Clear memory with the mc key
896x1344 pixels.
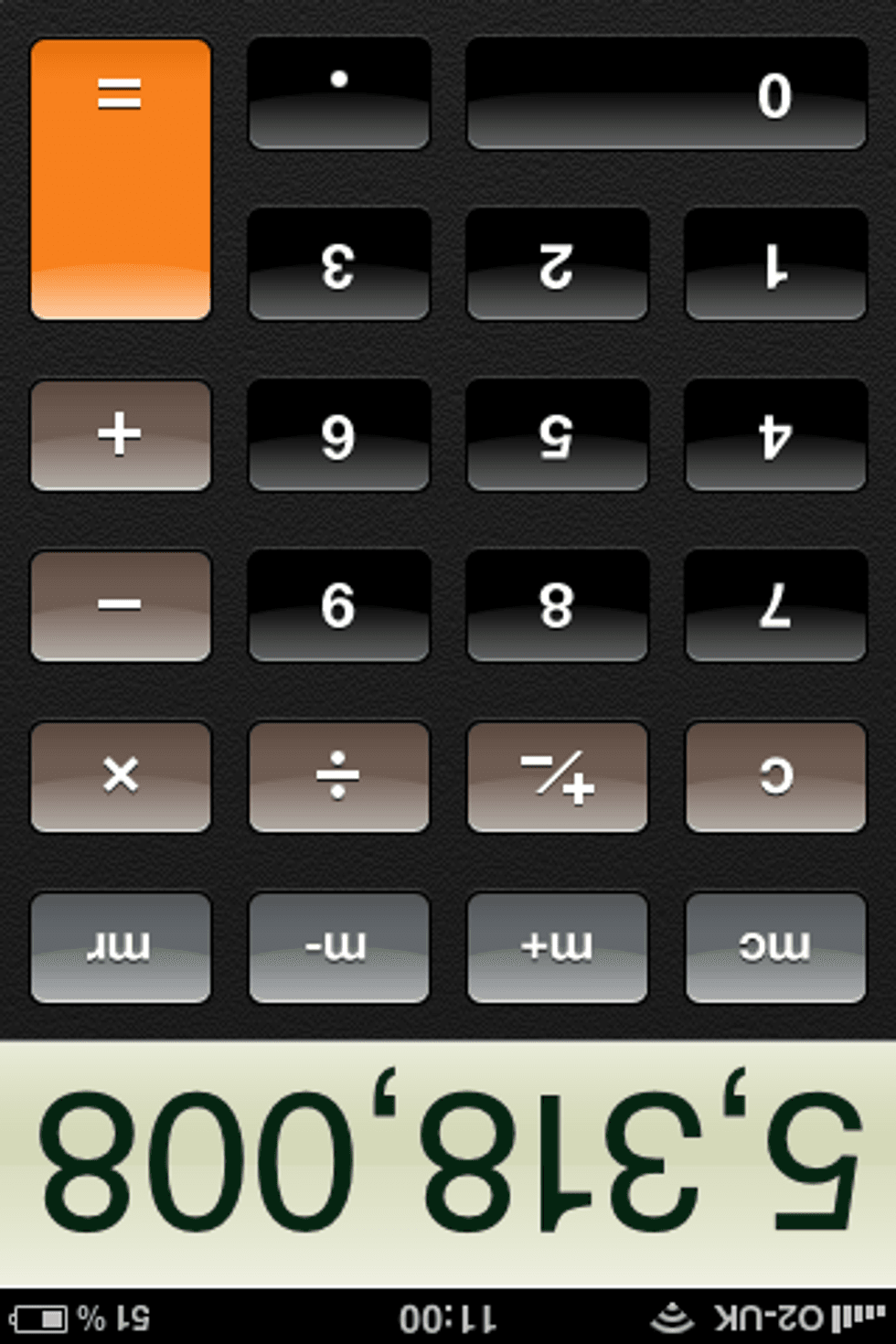775,947
